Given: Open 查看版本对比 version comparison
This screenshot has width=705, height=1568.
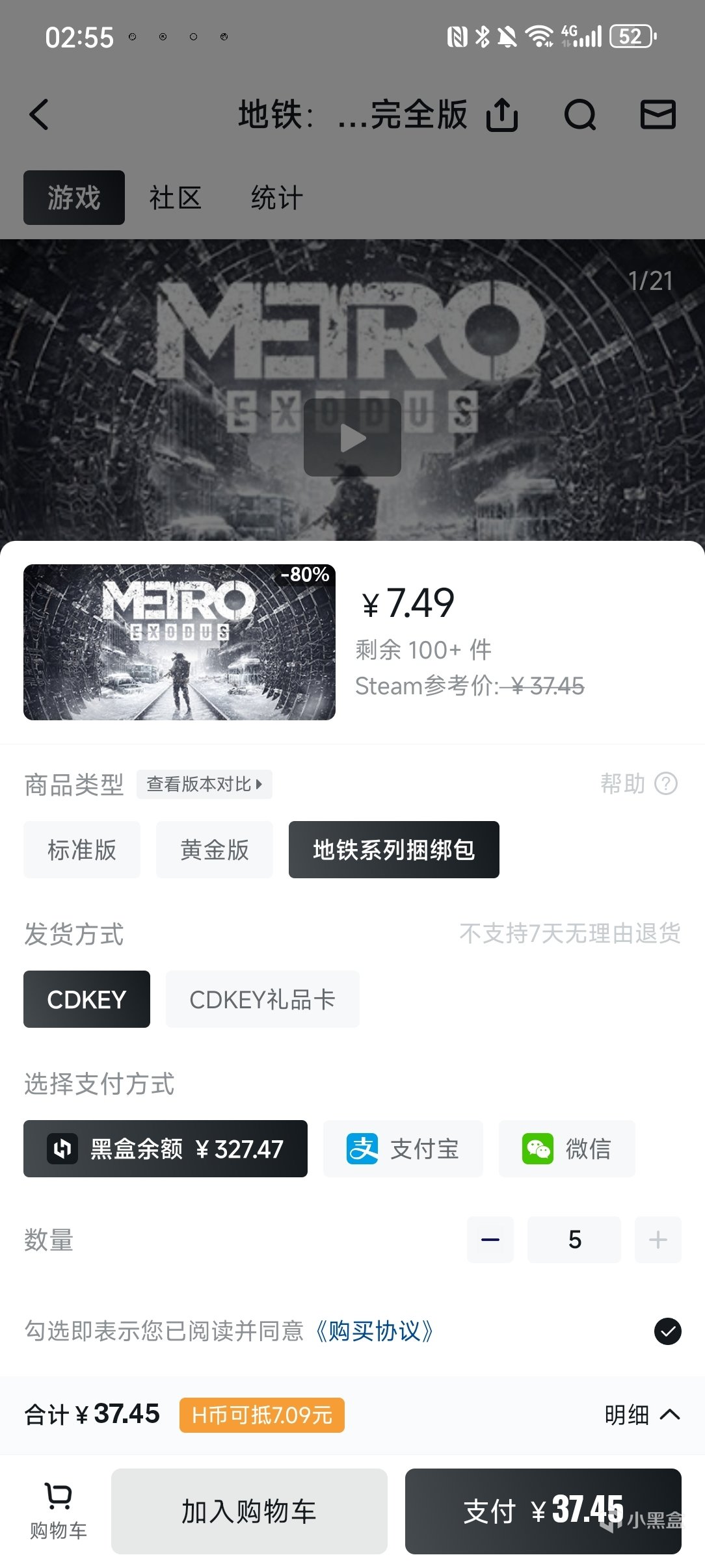Looking at the screenshot, I should [204, 784].
